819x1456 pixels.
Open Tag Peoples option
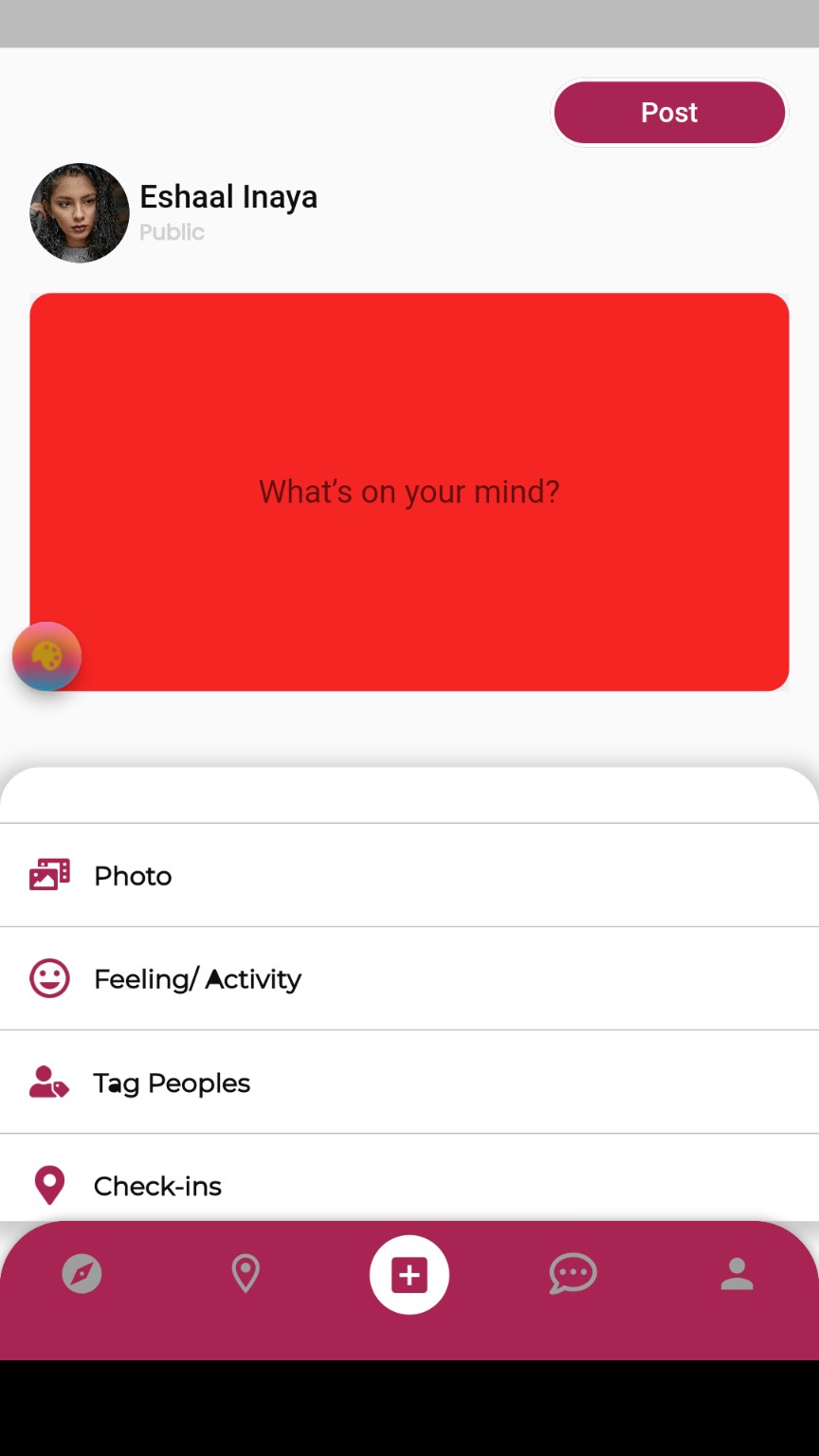(172, 1083)
